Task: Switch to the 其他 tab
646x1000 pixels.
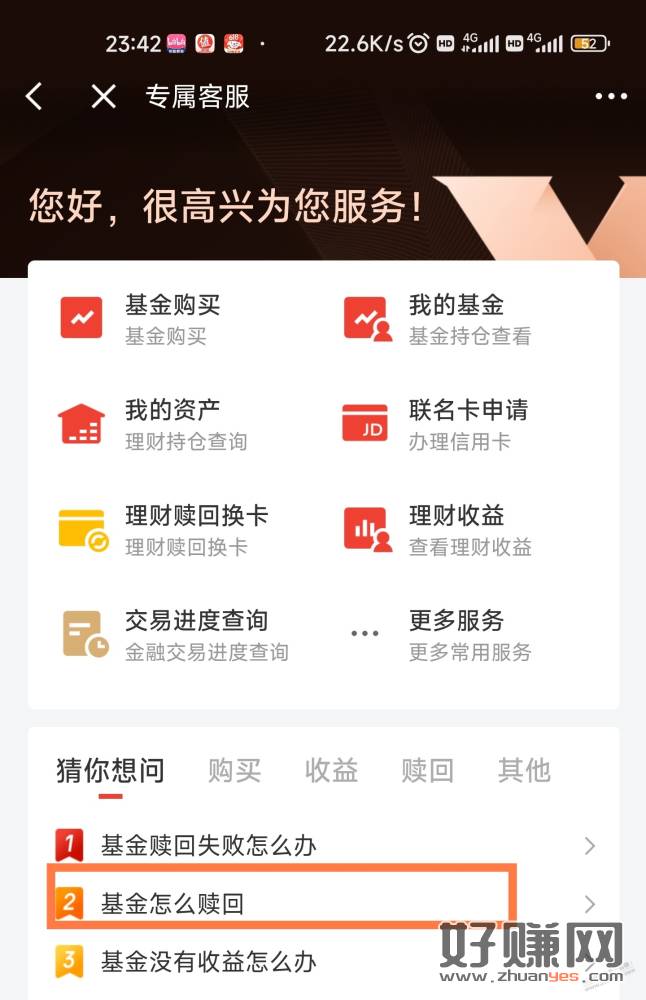Action: 524,771
